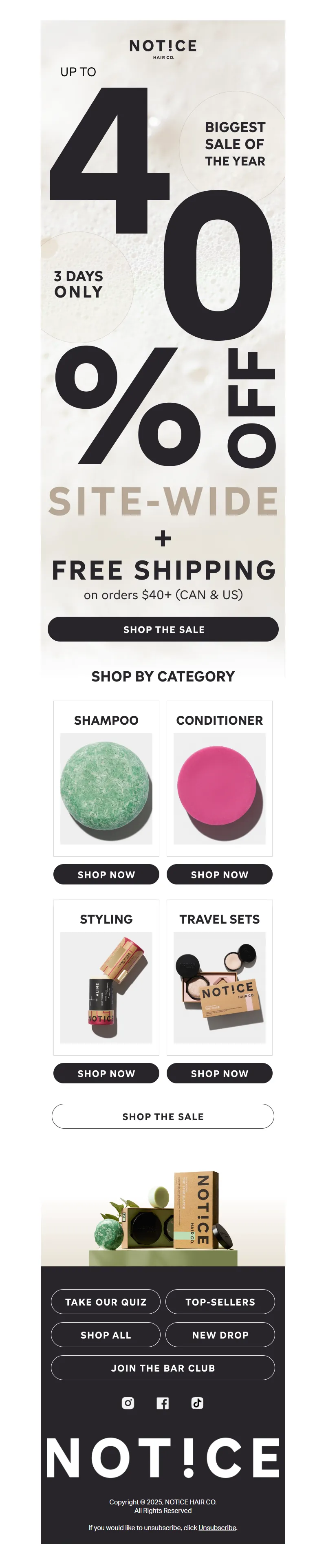326x1568 pixels.
Task: Open the Facebook icon
Action: tap(163, 1403)
